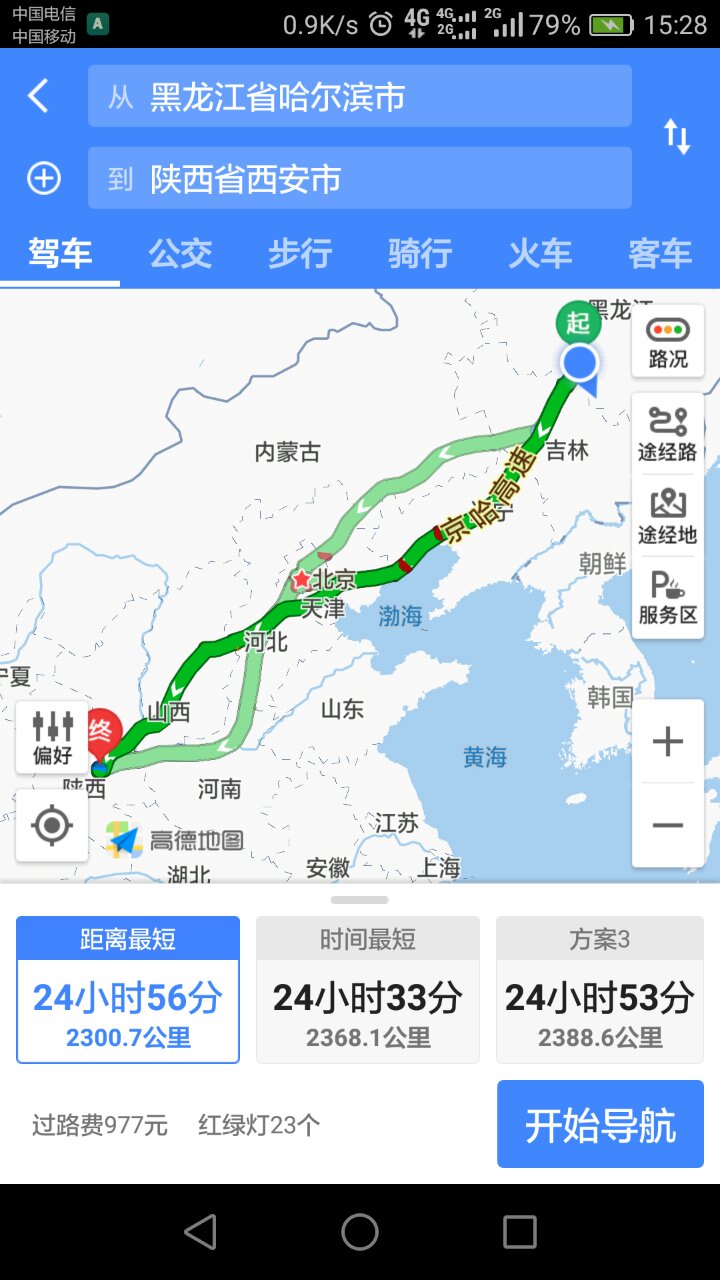Select the 时间最短 route option

pyautogui.click(x=368, y=990)
